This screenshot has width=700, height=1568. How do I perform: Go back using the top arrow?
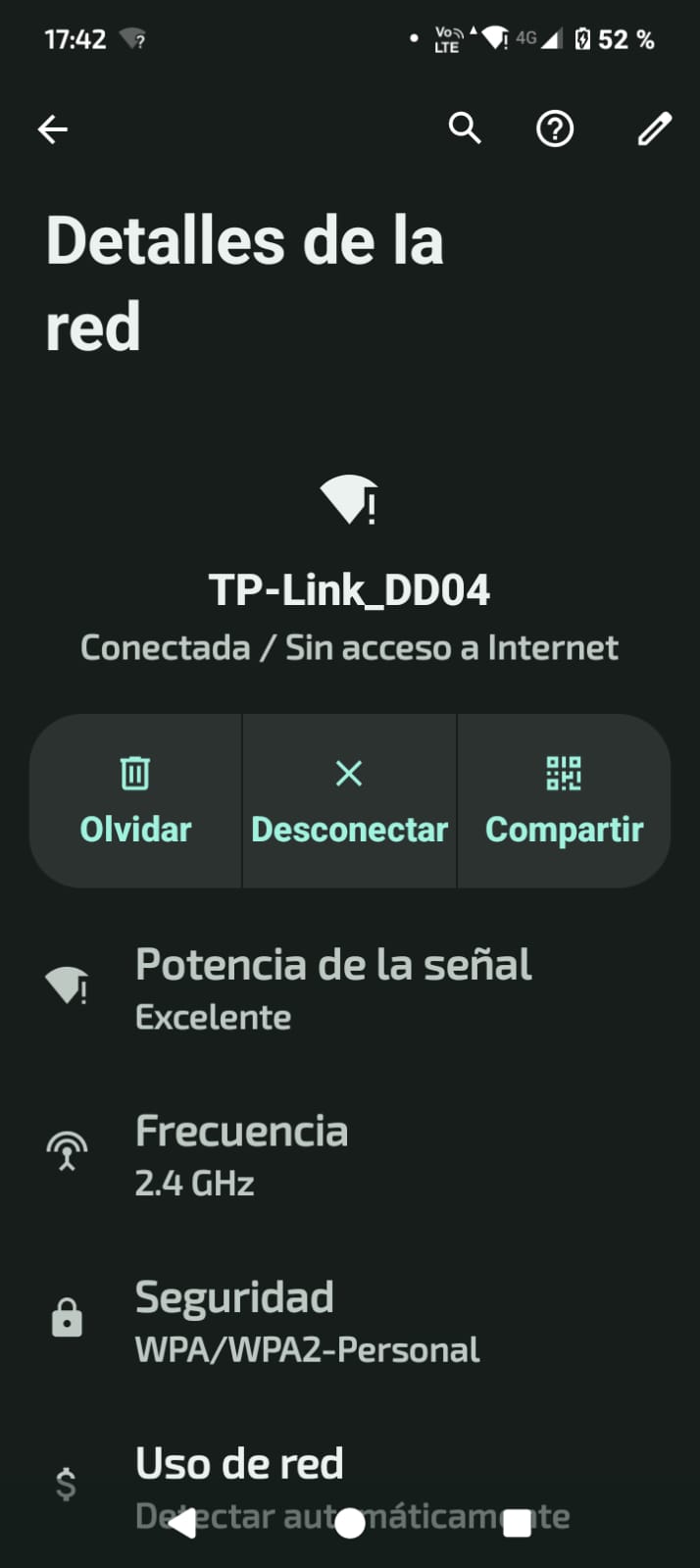coord(53,128)
